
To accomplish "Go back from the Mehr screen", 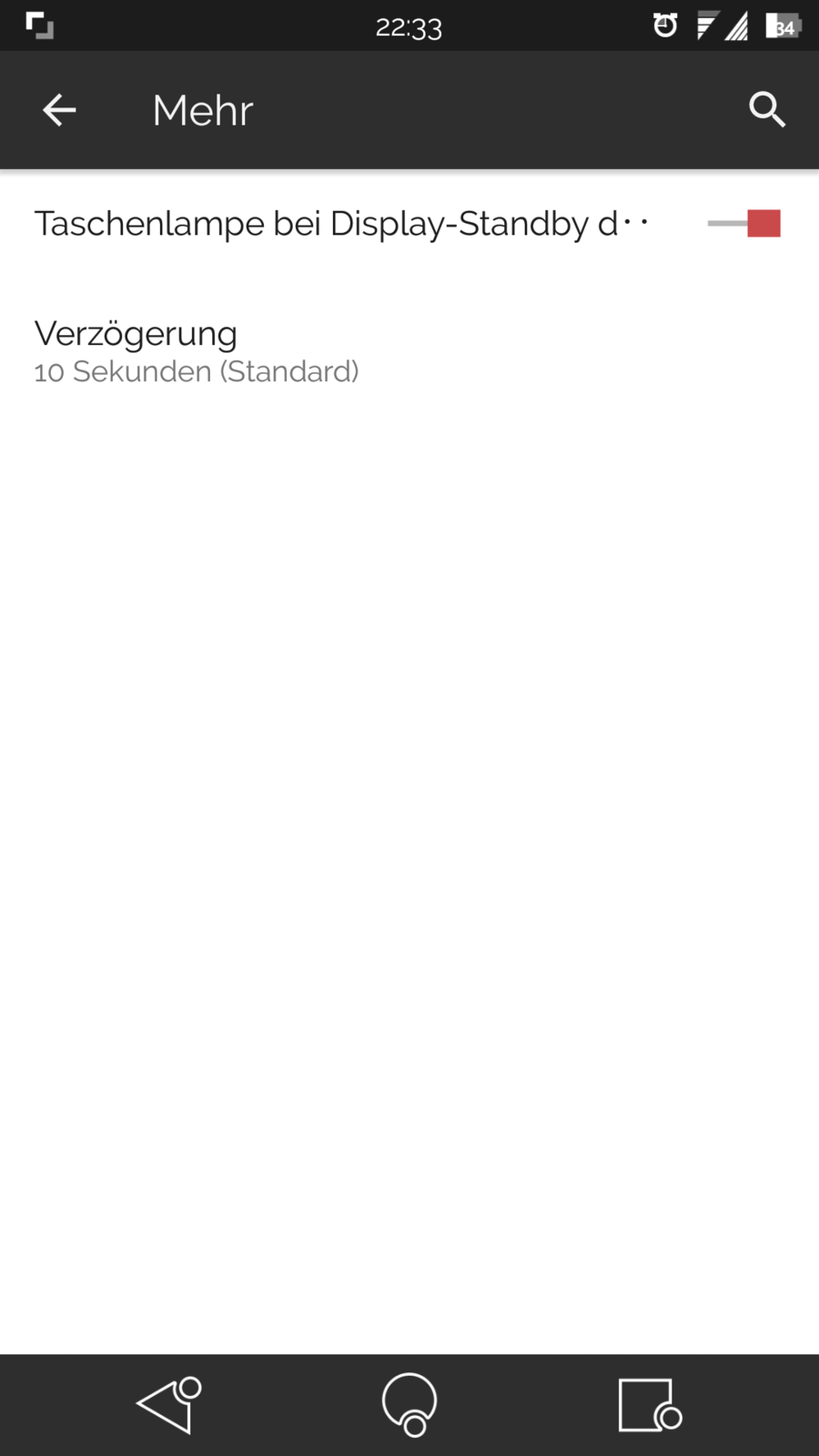I will click(59, 110).
